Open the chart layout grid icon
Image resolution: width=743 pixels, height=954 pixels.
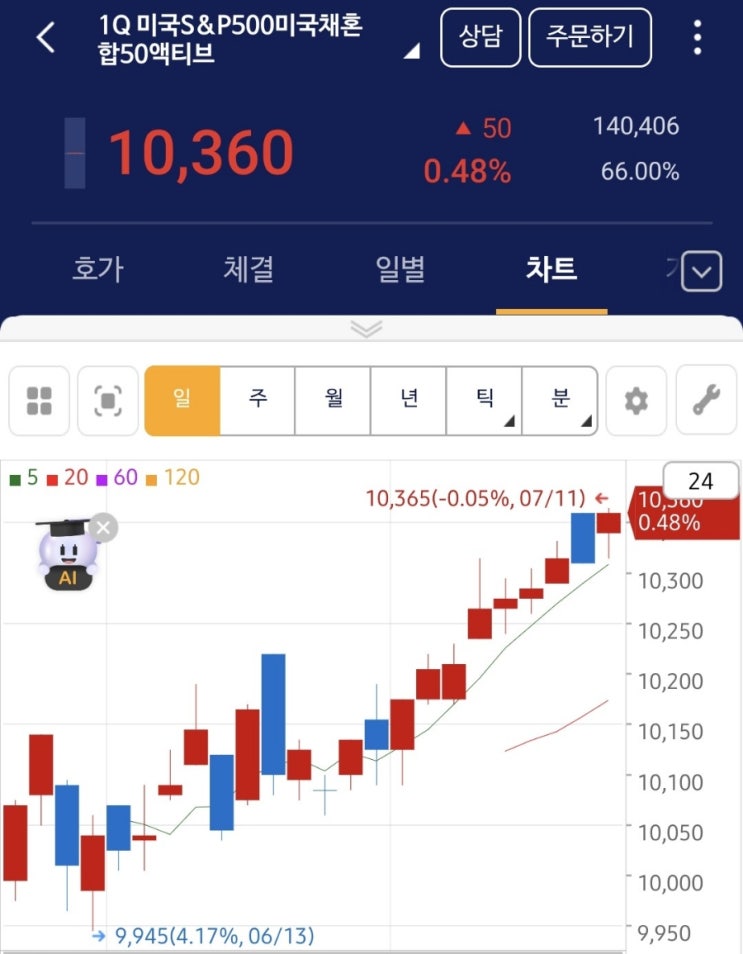tap(38, 400)
